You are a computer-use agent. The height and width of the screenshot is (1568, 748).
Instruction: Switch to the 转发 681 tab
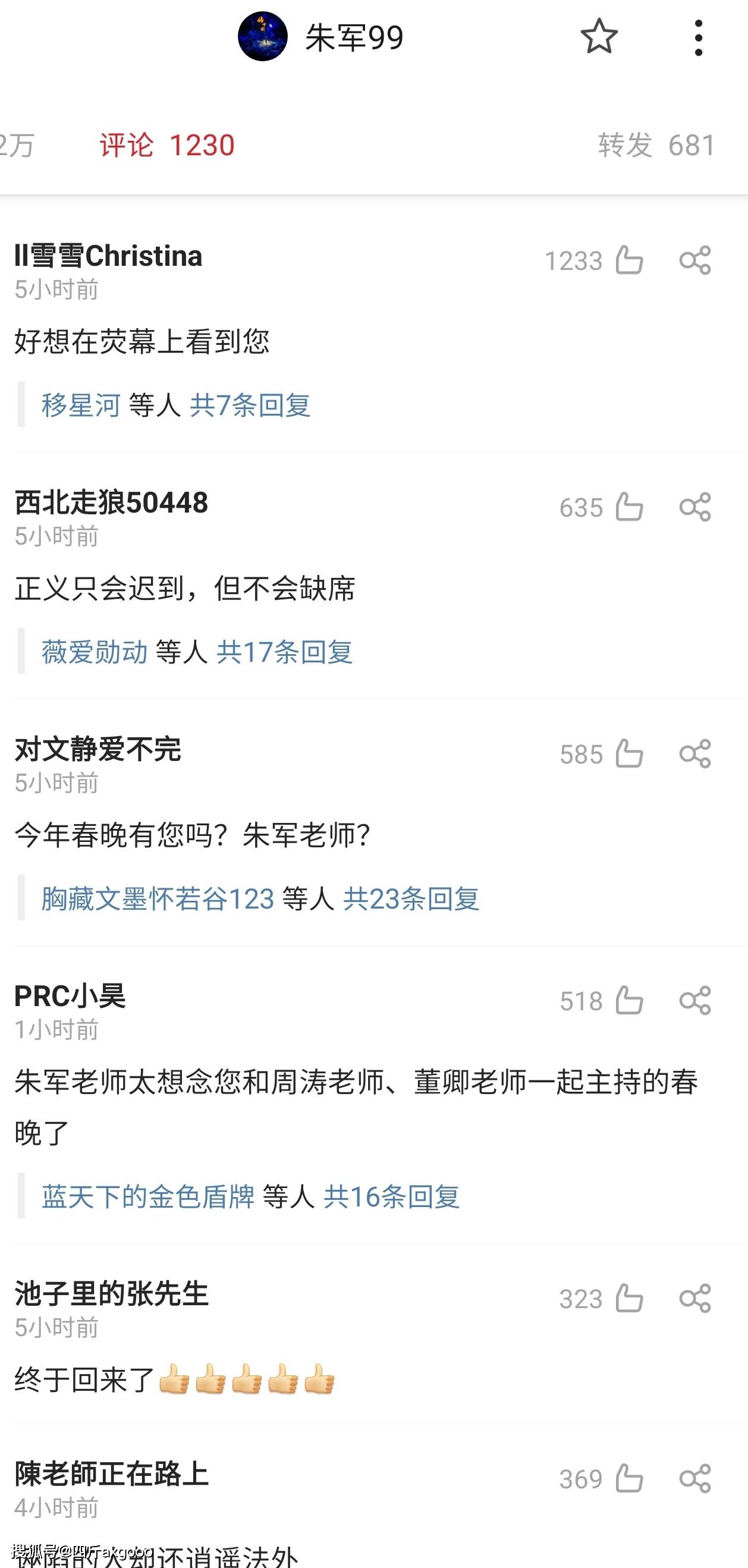tap(656, 145)
